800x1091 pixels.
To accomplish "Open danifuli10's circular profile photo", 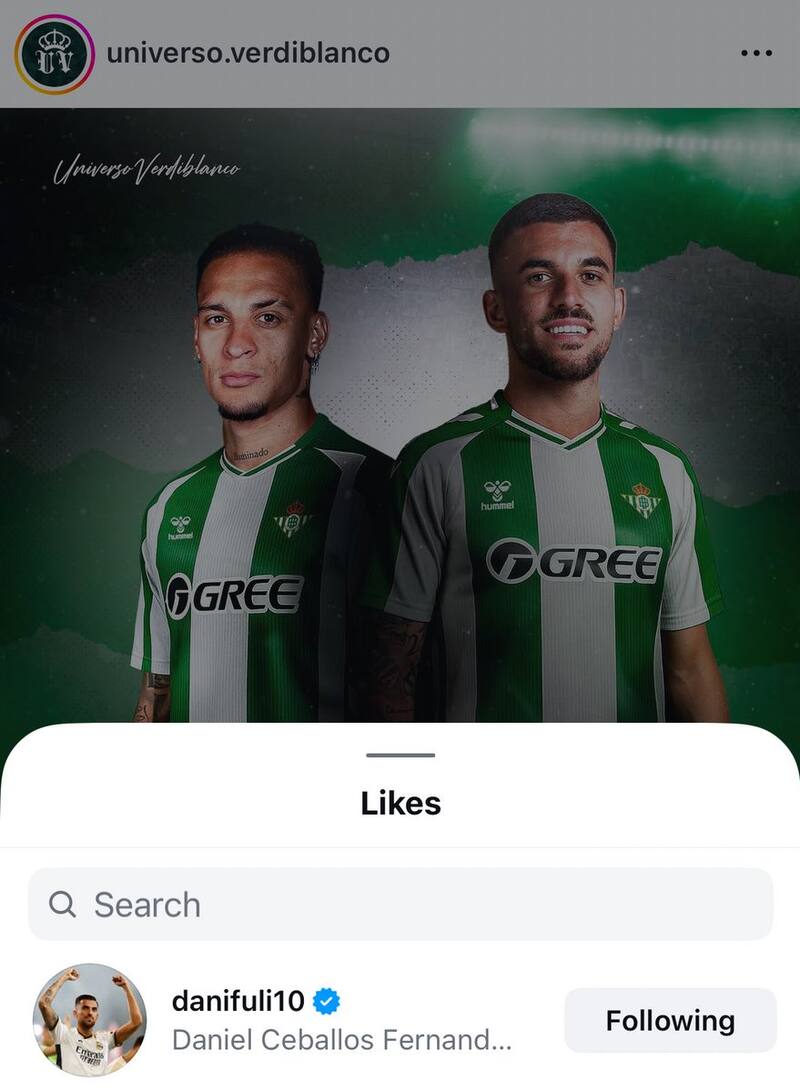I will coord(90,1019).
